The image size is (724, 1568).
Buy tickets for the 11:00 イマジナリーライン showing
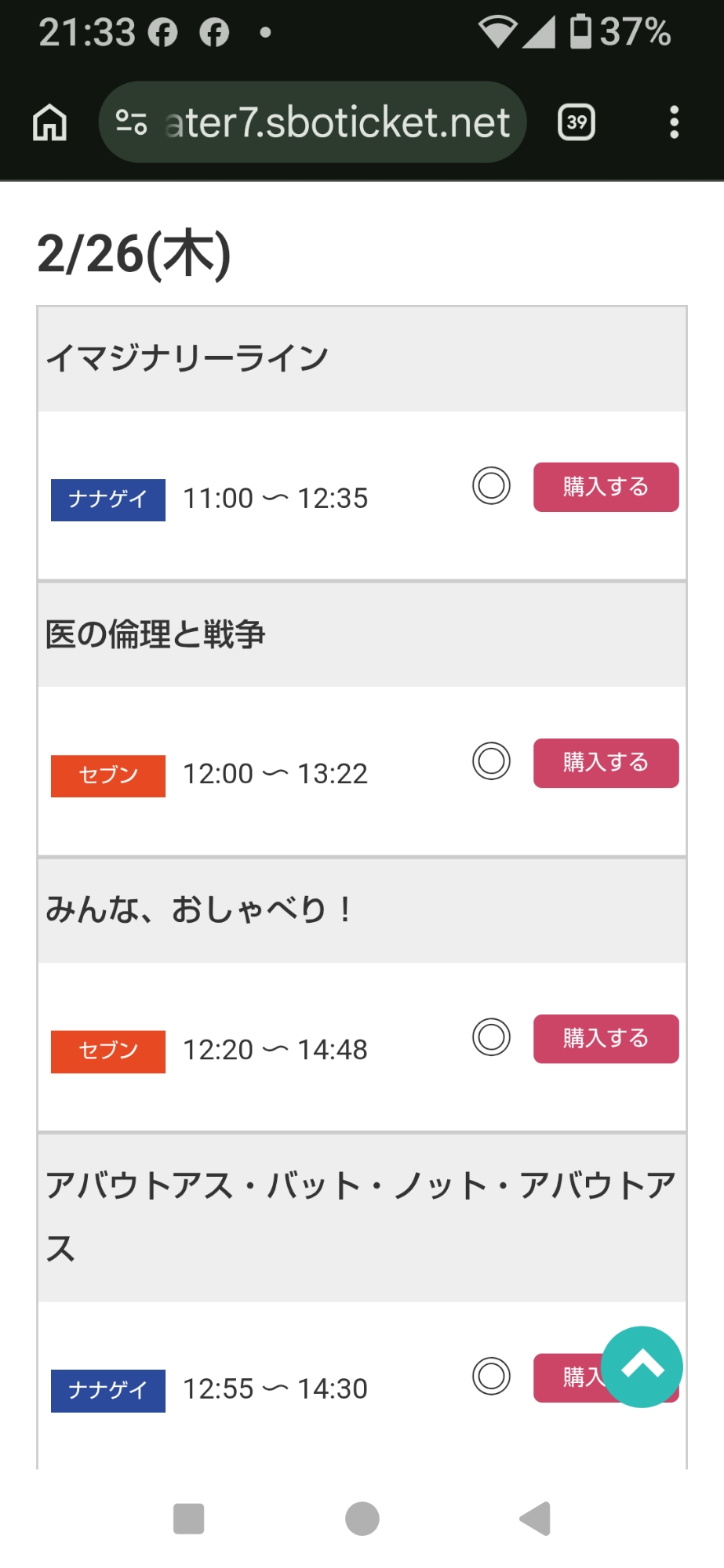pyautogui.click(x=606, y=487)
